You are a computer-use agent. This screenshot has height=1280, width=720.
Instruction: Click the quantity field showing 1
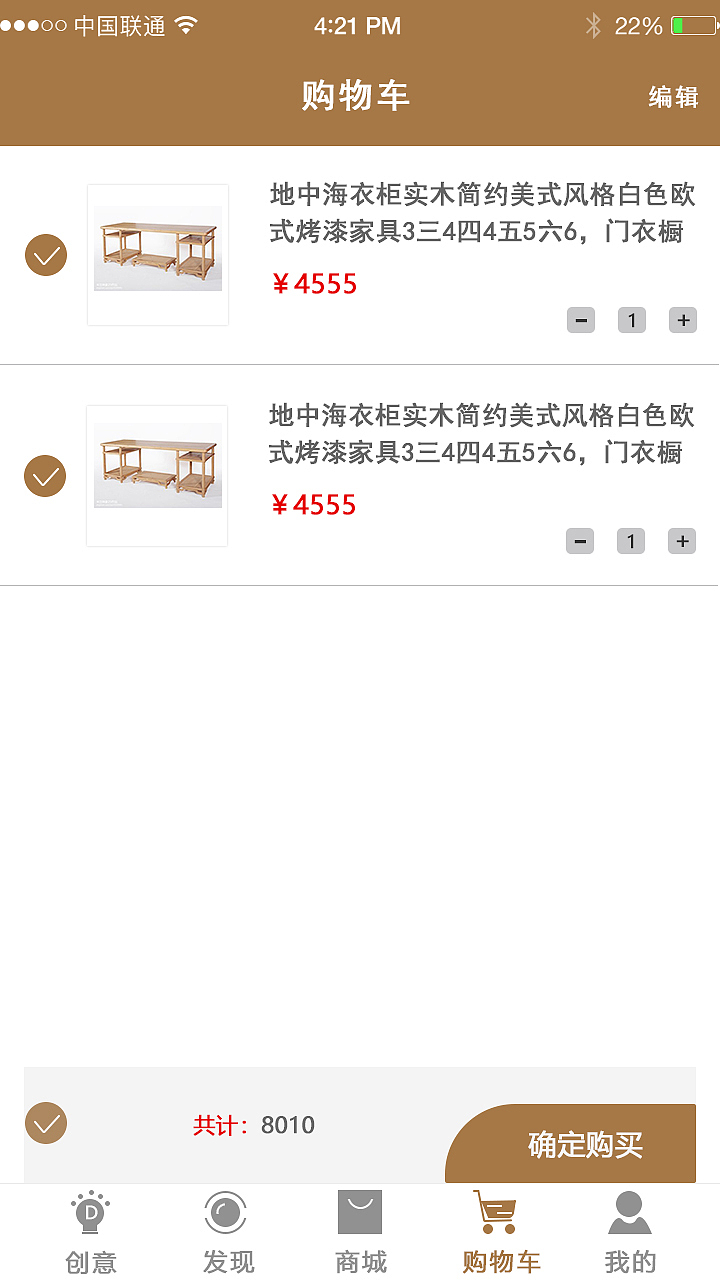[631, 320]
